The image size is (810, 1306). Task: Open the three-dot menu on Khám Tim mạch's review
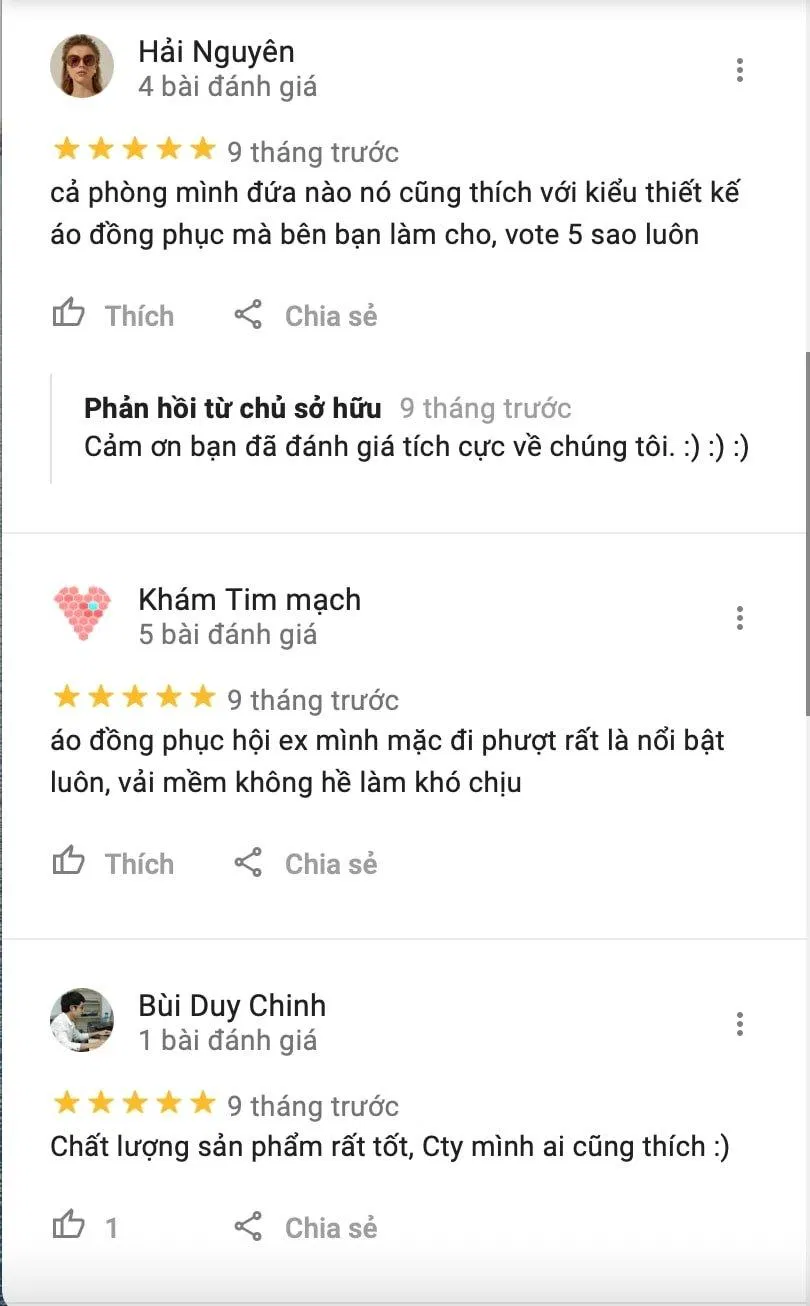tap(740, 618)
